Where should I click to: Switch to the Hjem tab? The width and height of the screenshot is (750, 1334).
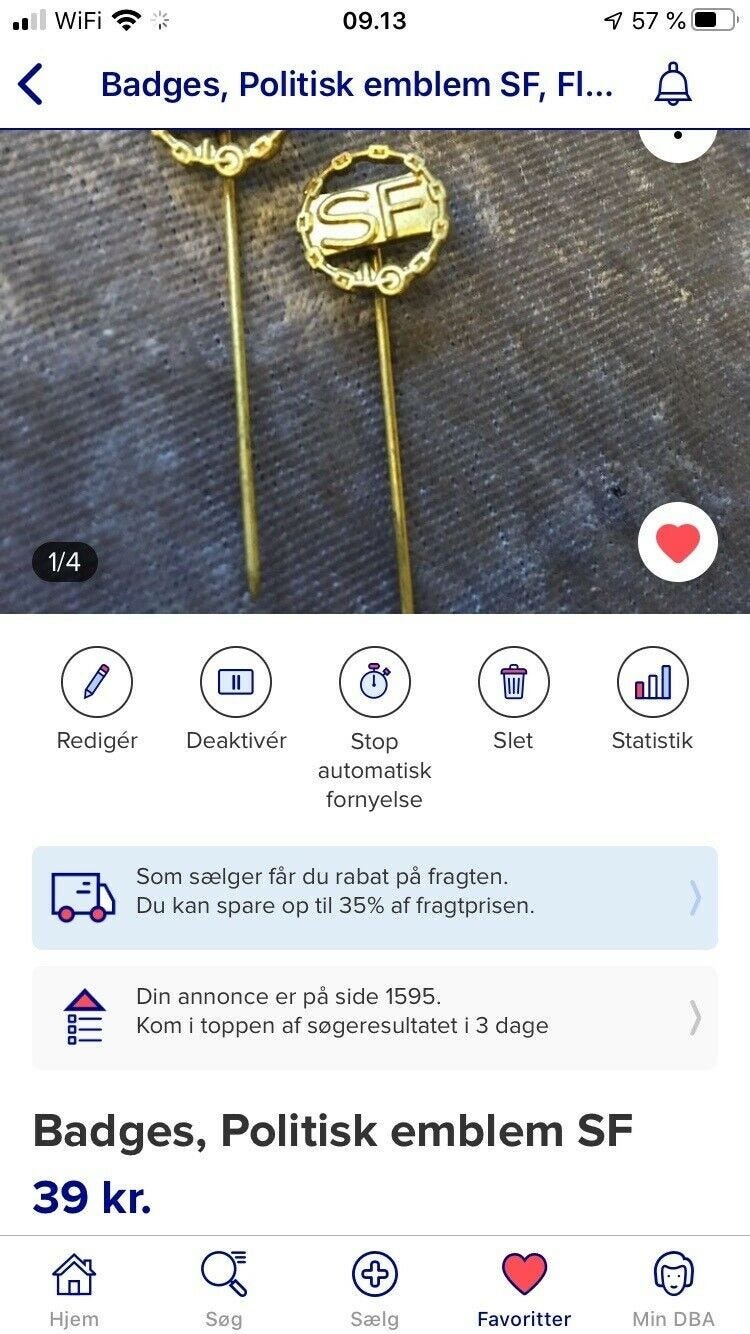pyautogui.click(x=74, y=1288)
